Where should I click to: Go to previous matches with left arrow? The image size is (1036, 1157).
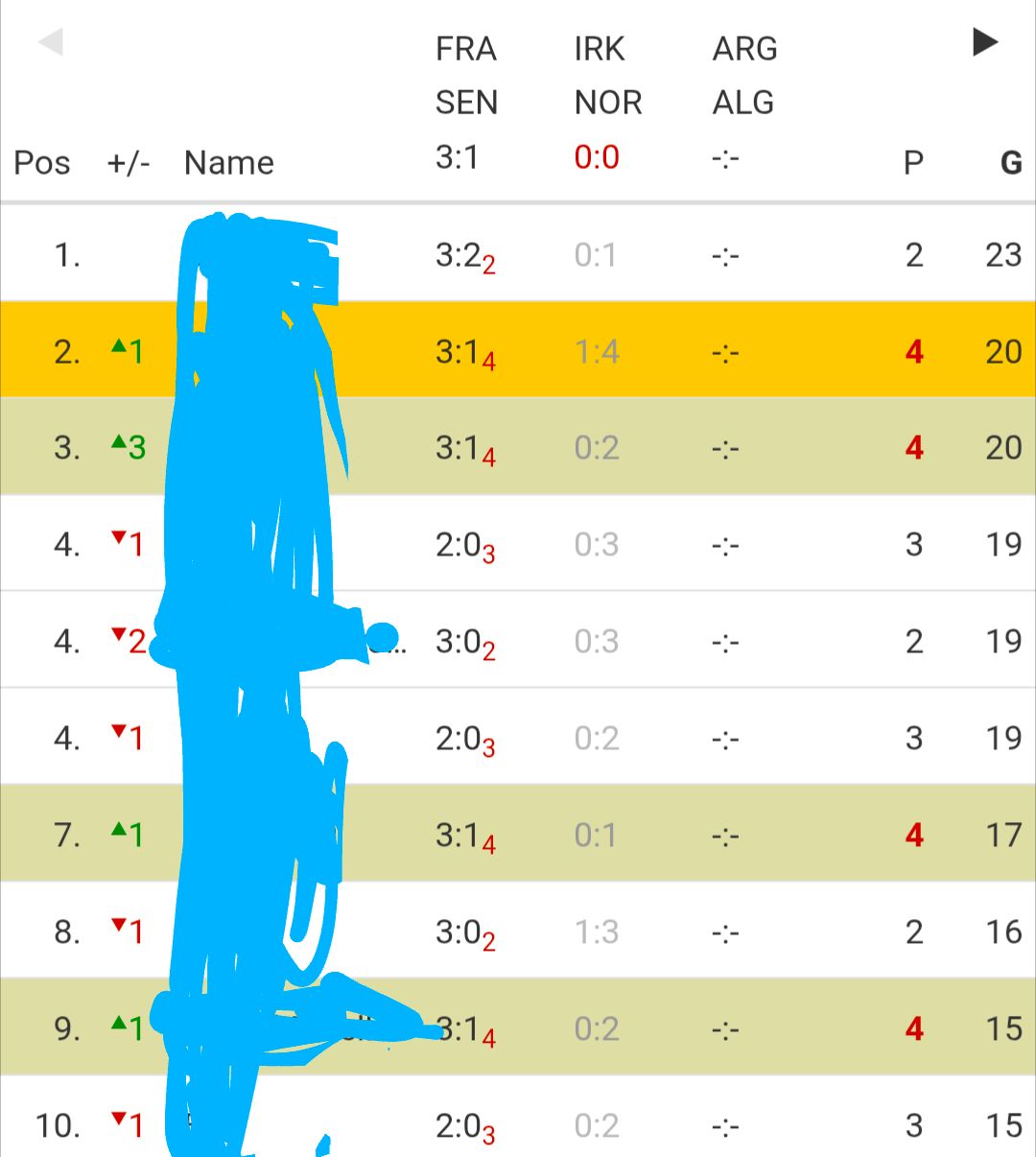(x=50, y=42)
